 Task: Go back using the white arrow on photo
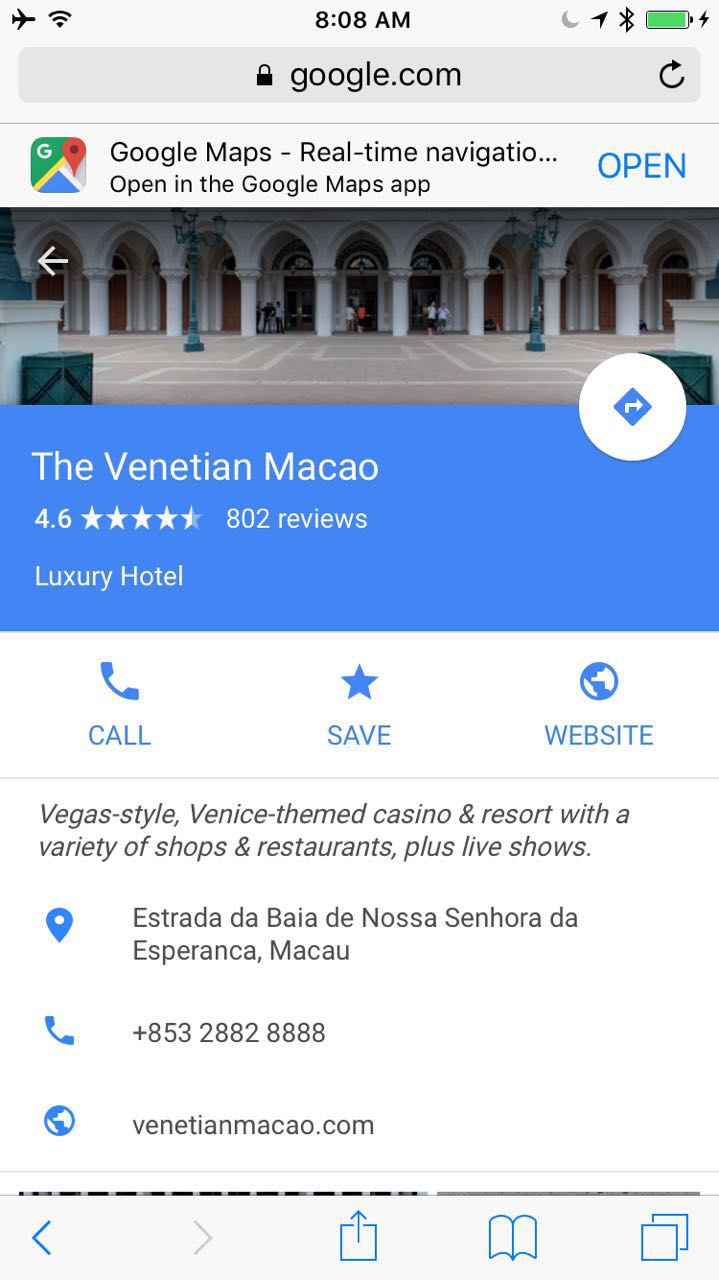[x=52, y=262]
